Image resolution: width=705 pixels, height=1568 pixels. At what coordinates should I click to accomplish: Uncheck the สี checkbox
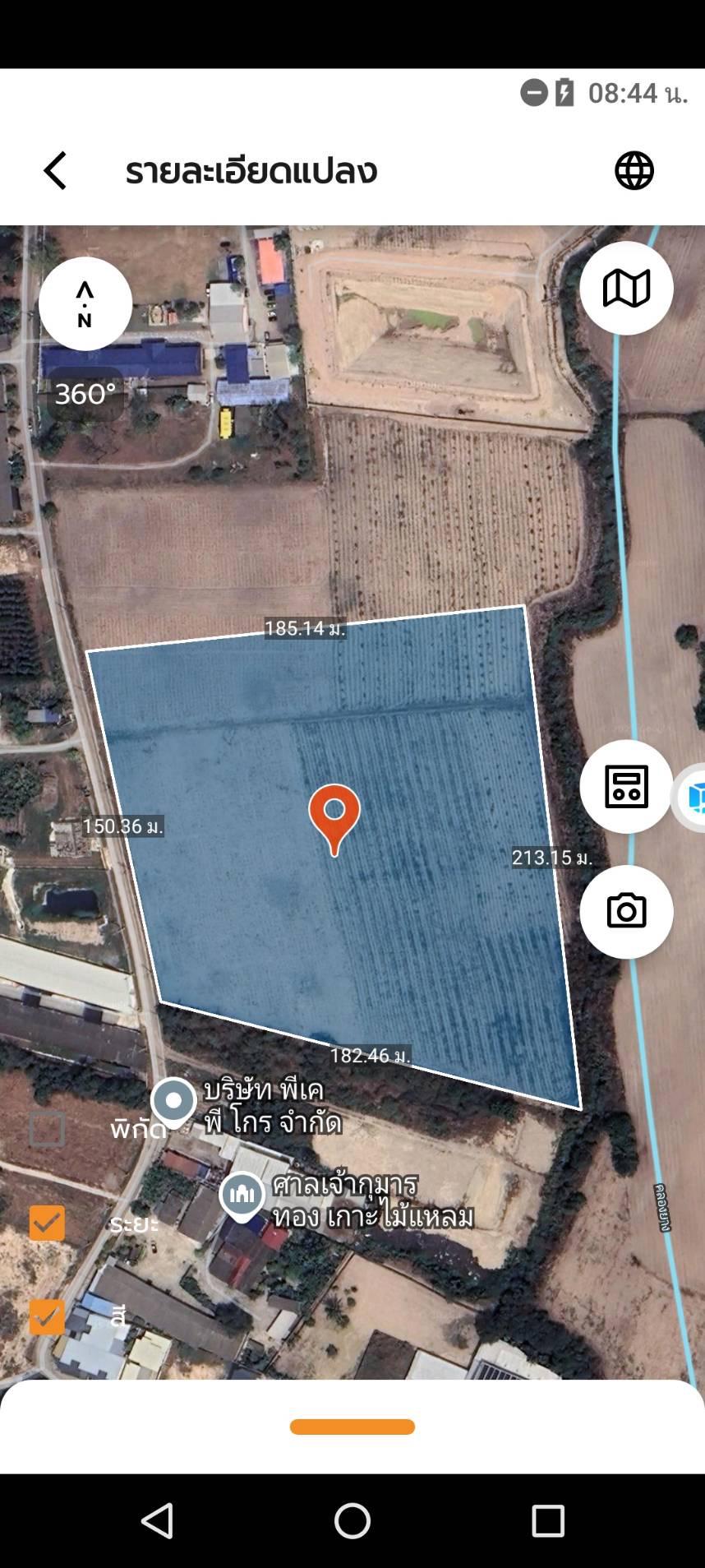[47, 1317]
